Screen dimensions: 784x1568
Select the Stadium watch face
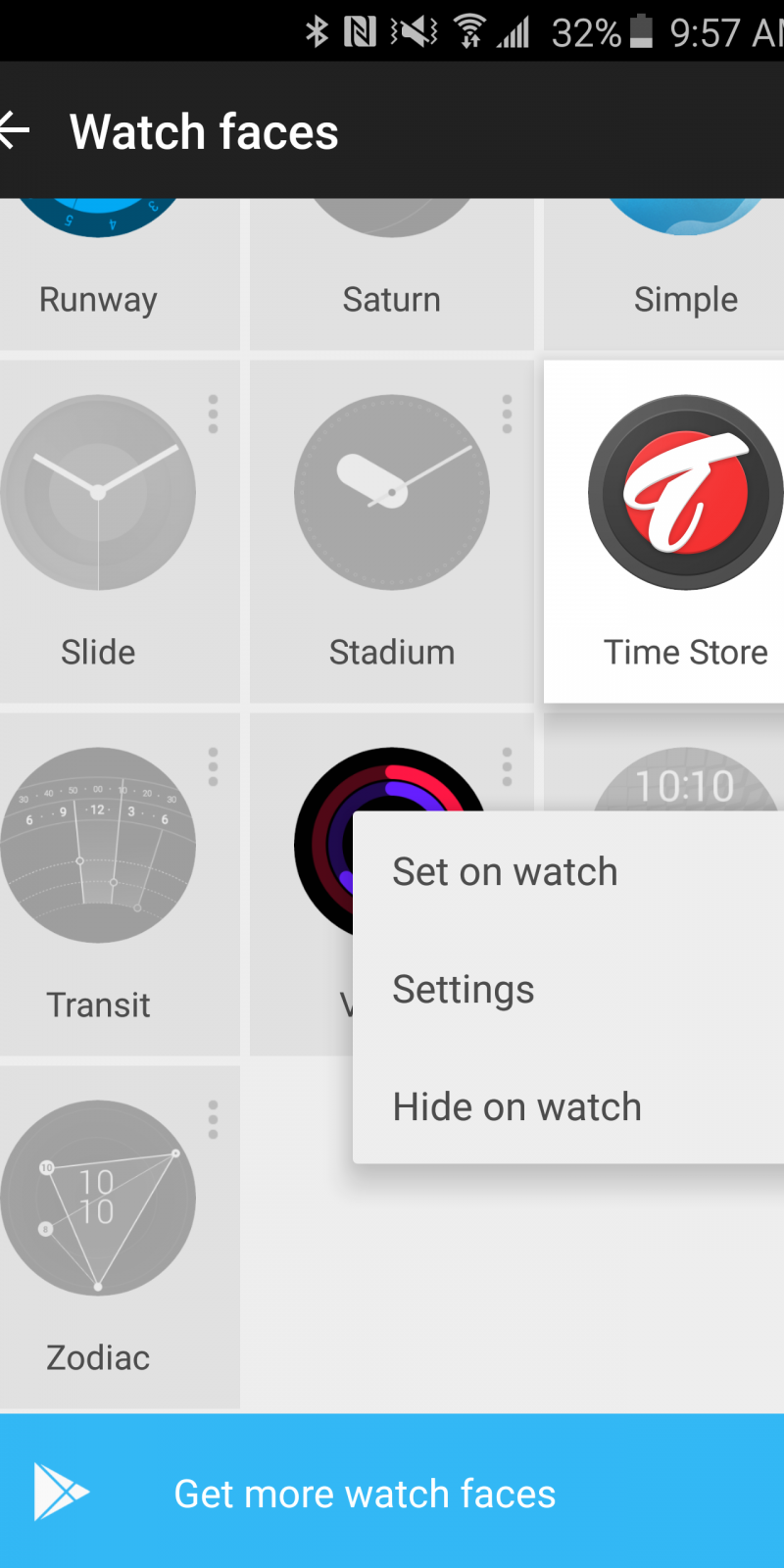tap(392, 531)
